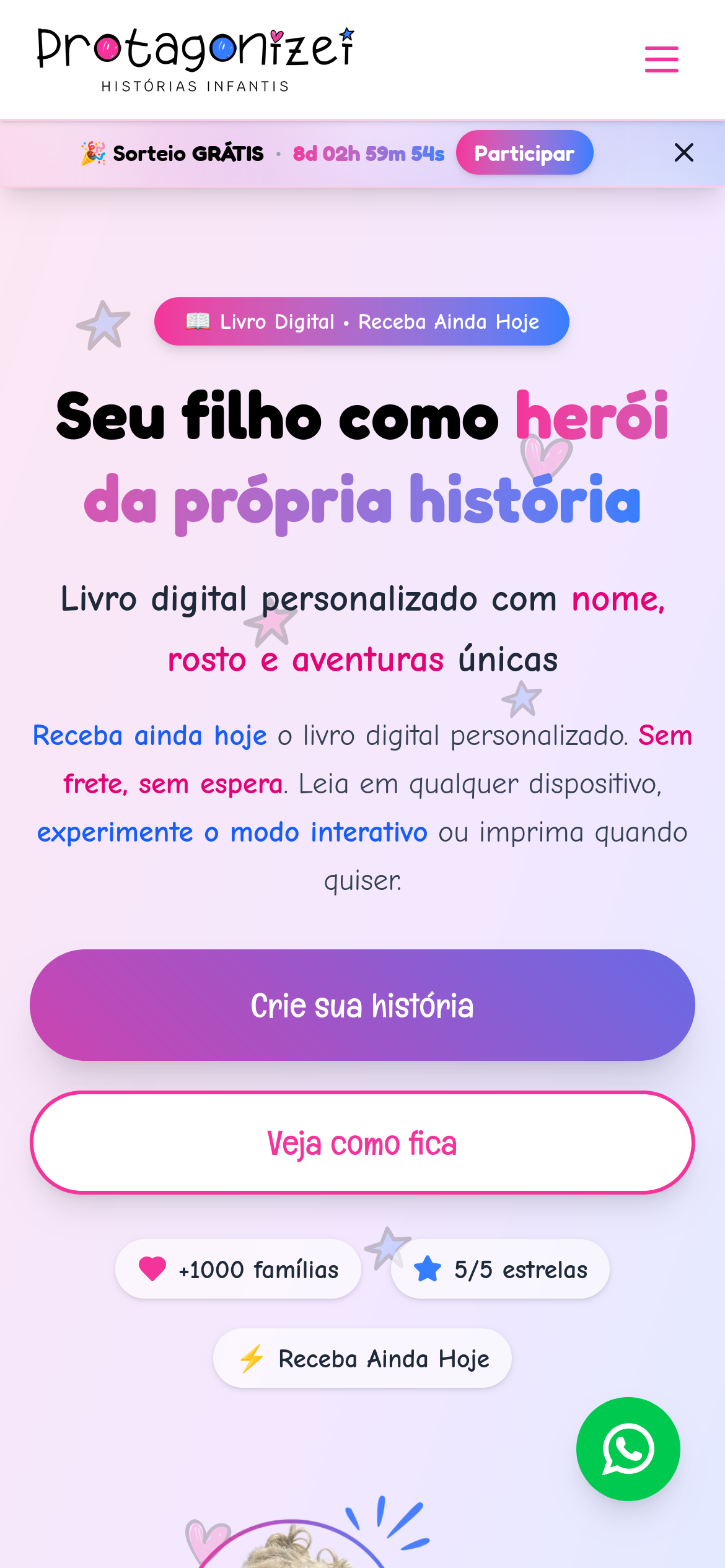Open the experimente o modo interativo link
Image resolution: width=725 pixels, height=1568 pixels.
point(232,832)
